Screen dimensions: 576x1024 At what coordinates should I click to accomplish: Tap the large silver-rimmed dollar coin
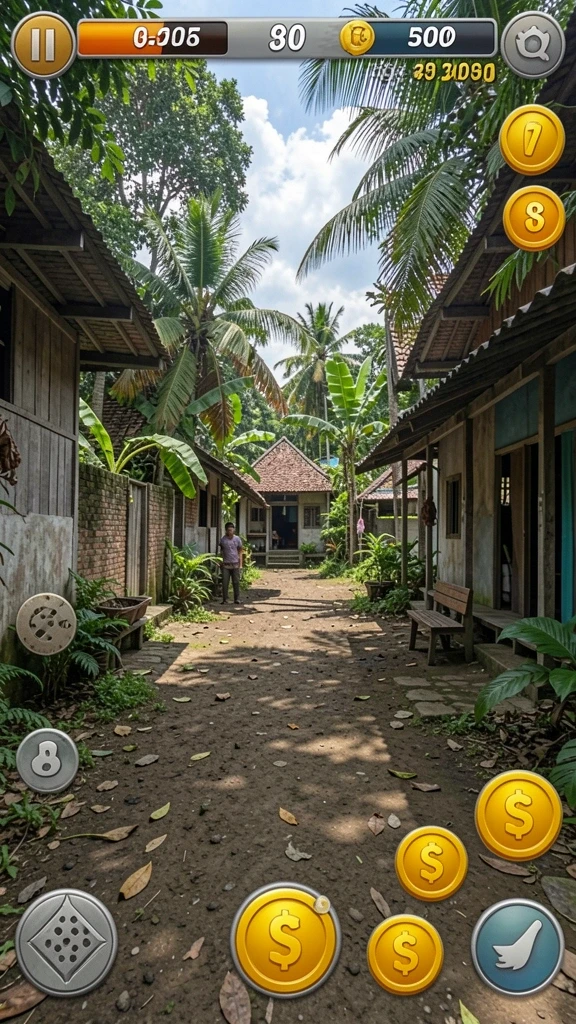[285, 940]
